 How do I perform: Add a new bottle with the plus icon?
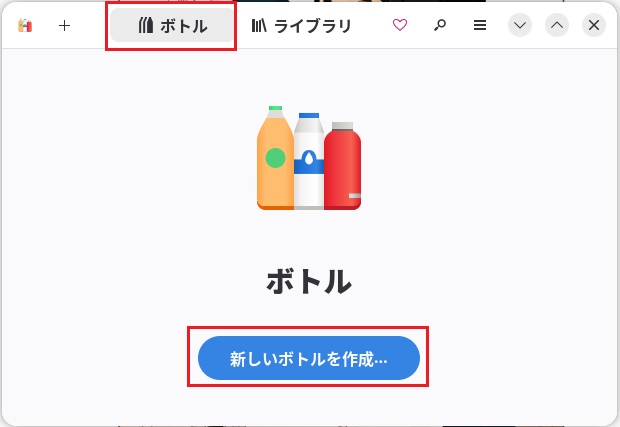[x=65, y=26]
